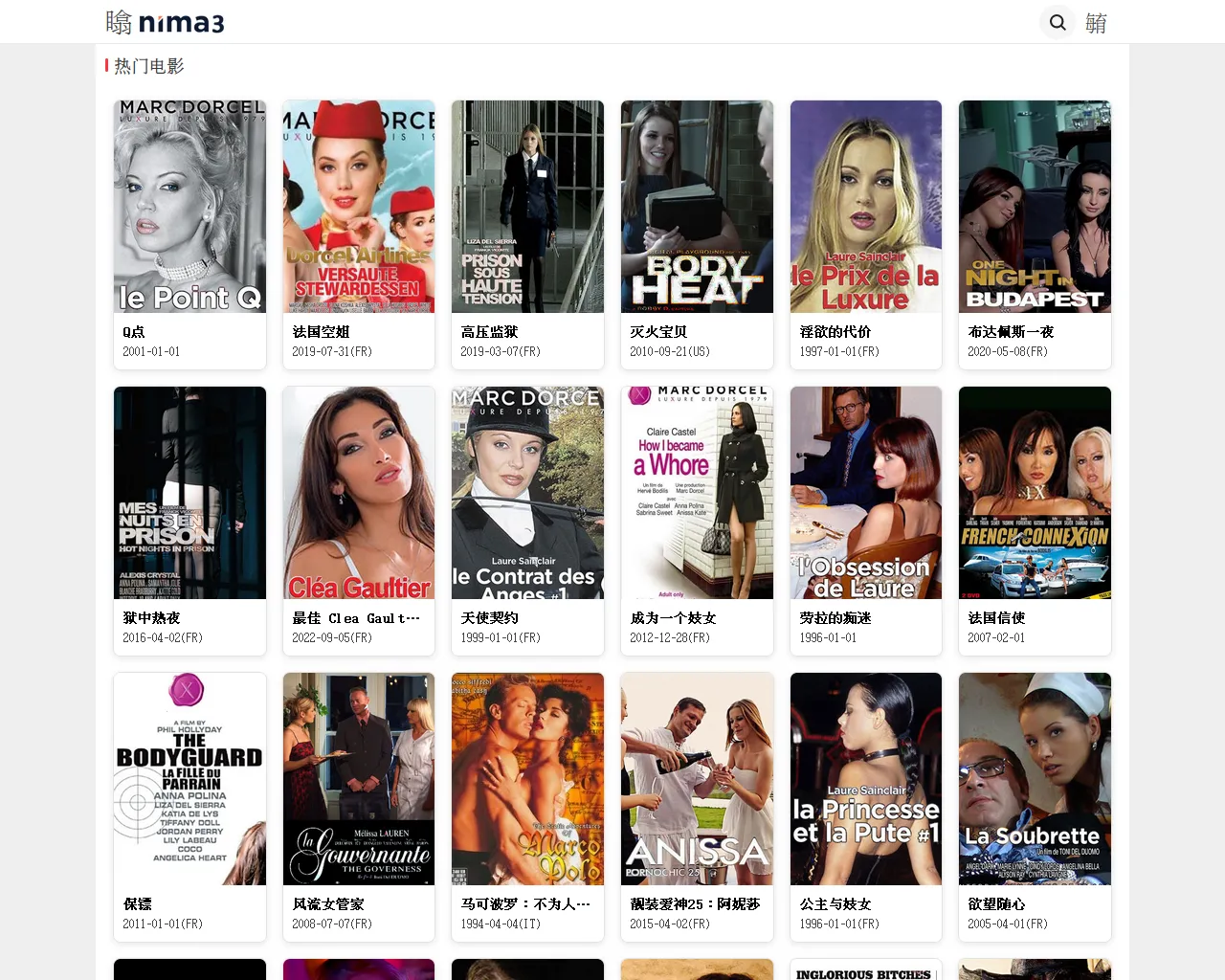This screenshot has width=1225, height=980.
Task: Open the movie card titled Q点
Action: [x=189, y=234]
